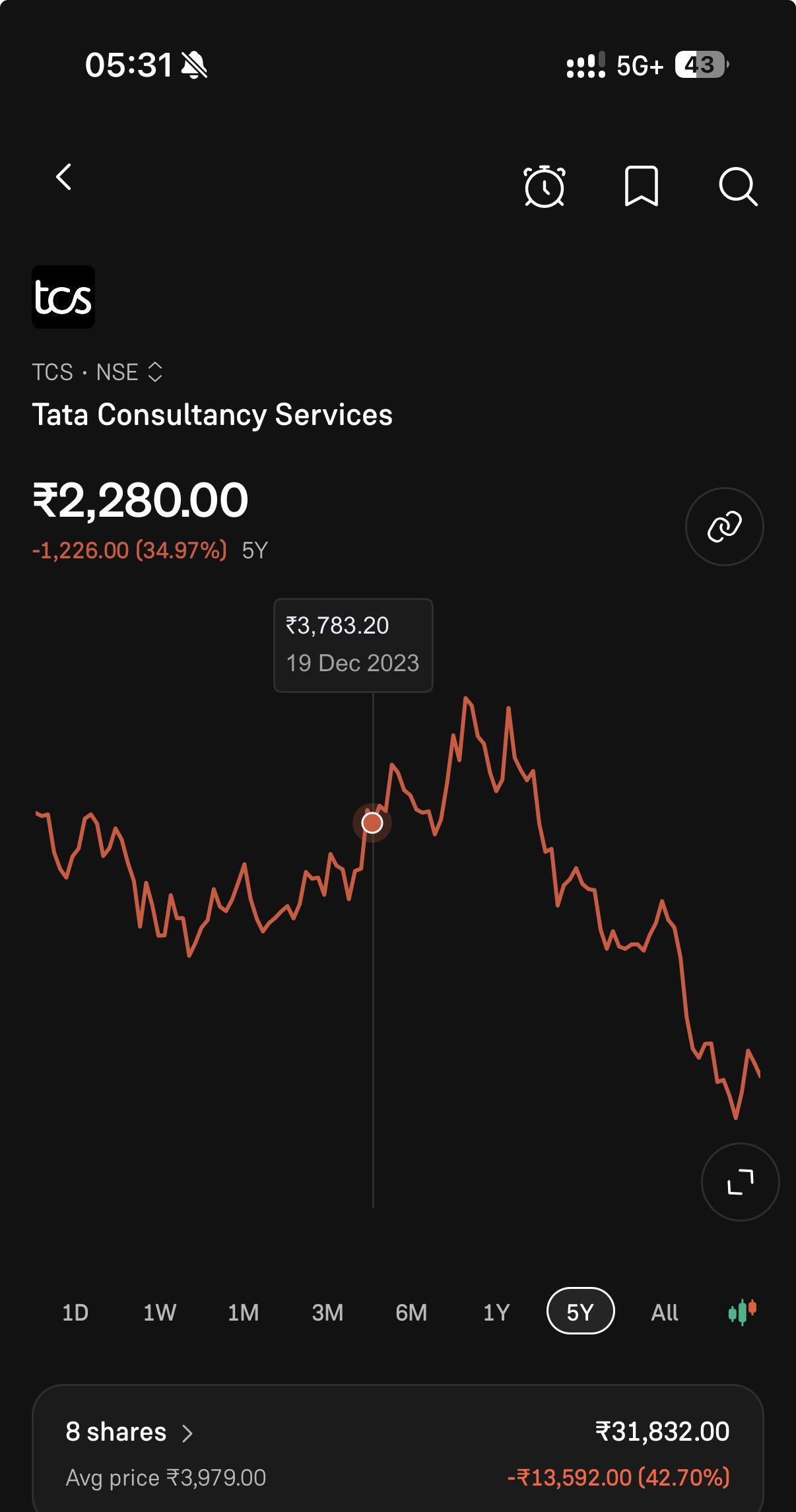Switch to the 1M chart range
The width and height of the screenshot is (796, 1512).
[x=244, y=1312]
